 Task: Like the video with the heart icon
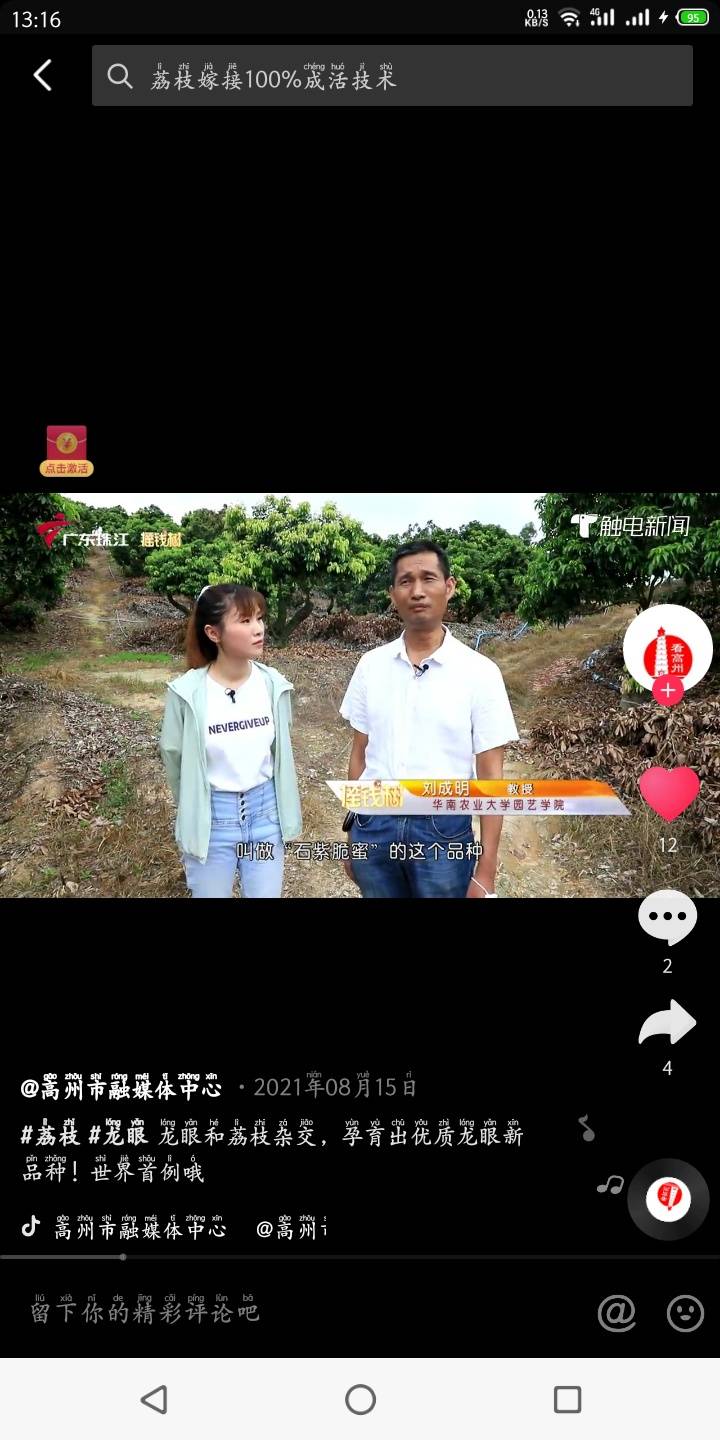pyautogui.click(x=668, y=795)
